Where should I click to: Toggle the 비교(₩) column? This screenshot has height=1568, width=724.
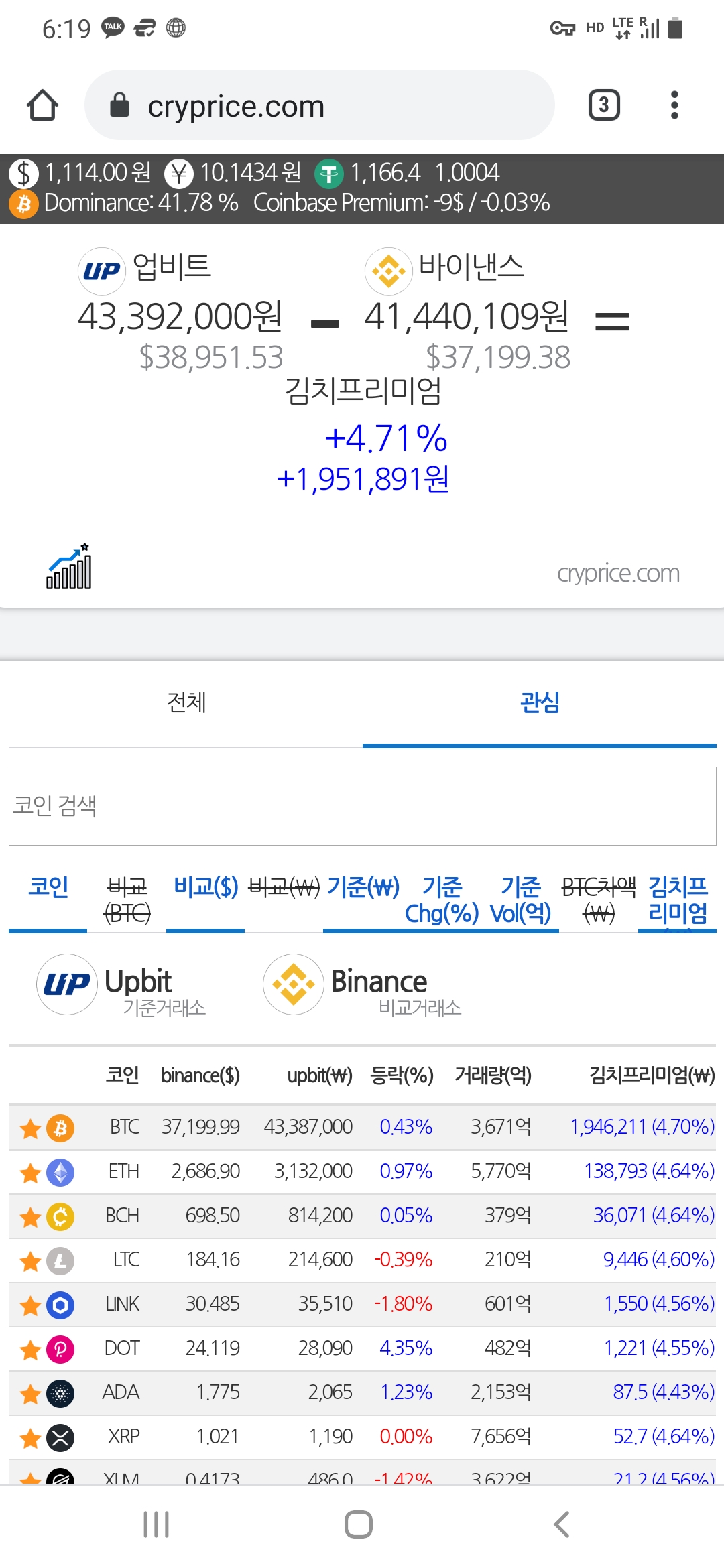click(x=284, y=887)
